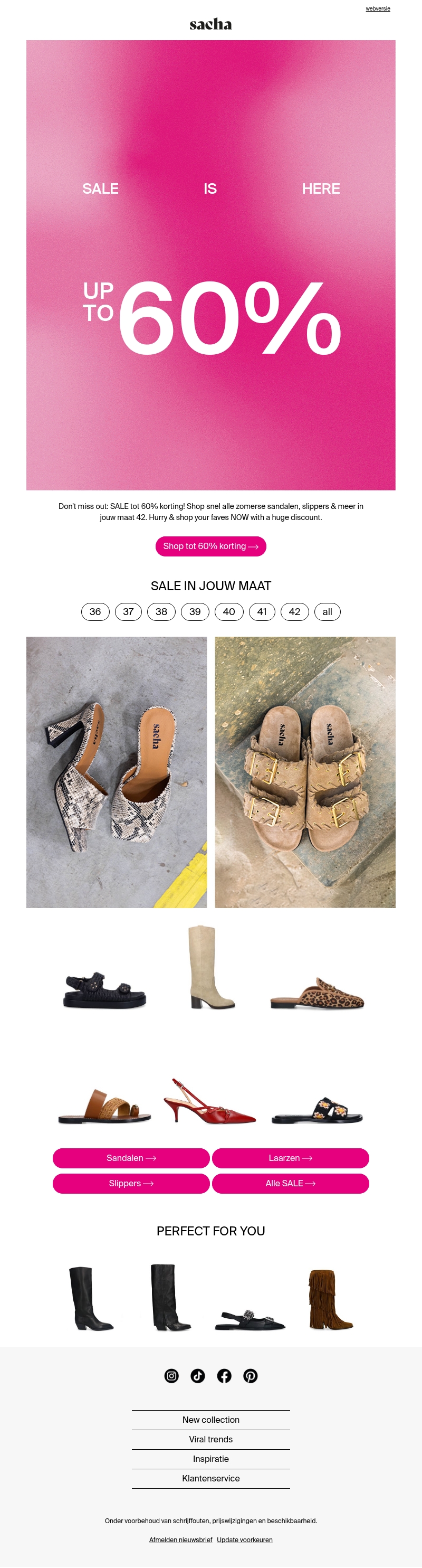Select size 36 chip

pos(95,612)
